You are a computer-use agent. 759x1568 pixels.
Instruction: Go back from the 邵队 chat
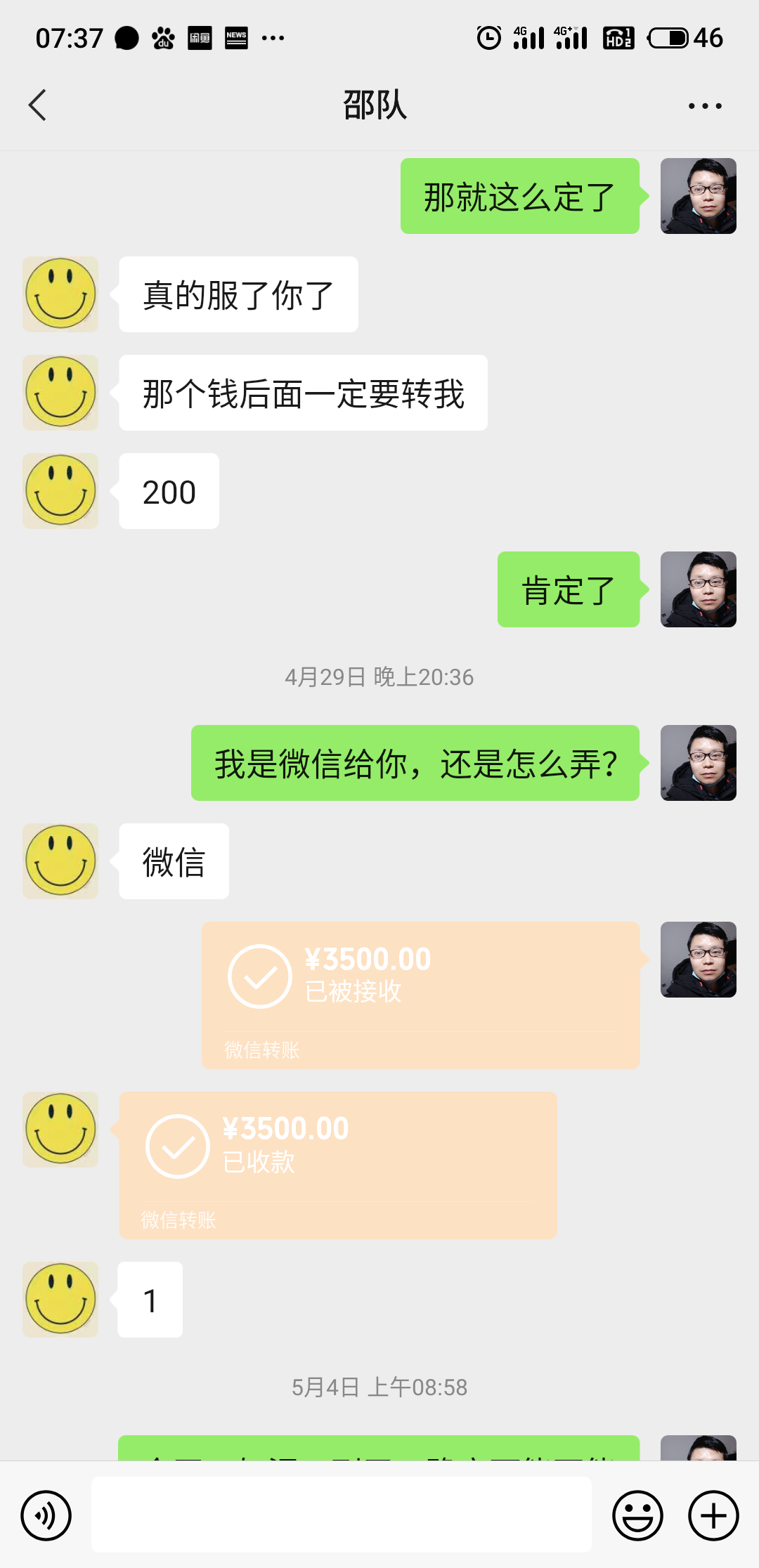pyautogui.click(x=38, y=105)
